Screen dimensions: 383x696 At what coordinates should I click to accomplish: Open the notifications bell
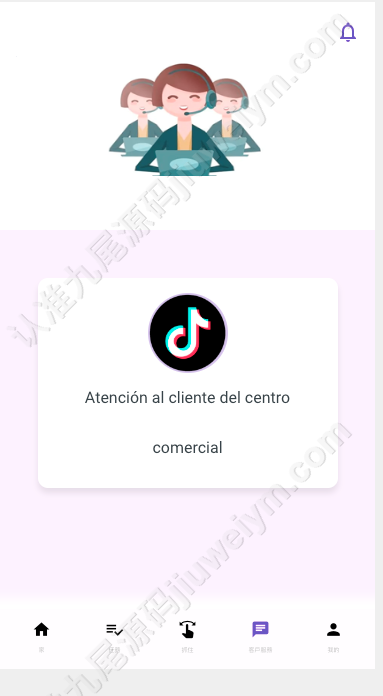pyautogui.click(x=348, y=32)
